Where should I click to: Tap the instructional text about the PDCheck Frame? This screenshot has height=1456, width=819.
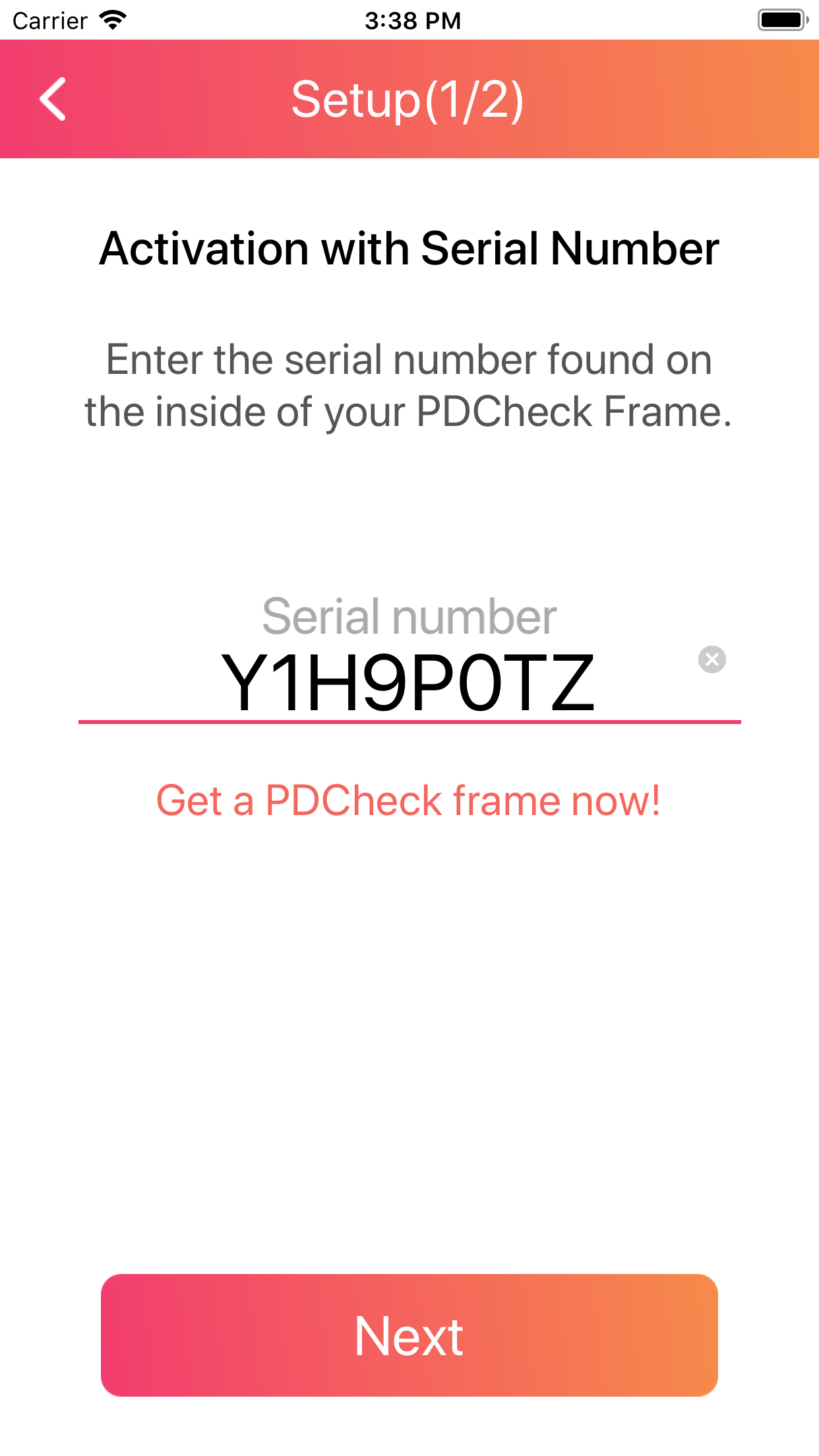click(x=409, y=384)
